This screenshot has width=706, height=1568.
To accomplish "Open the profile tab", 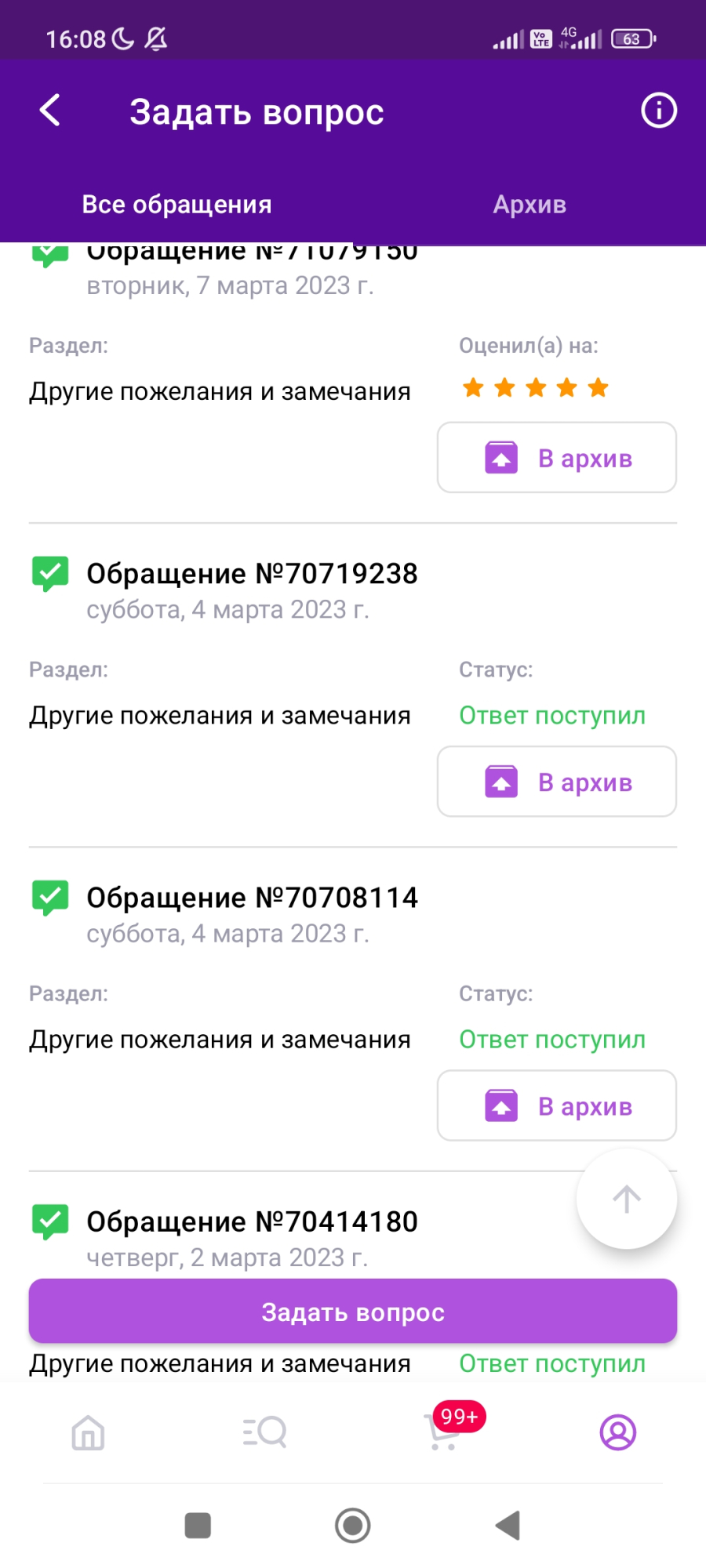I will [617, 1432].
